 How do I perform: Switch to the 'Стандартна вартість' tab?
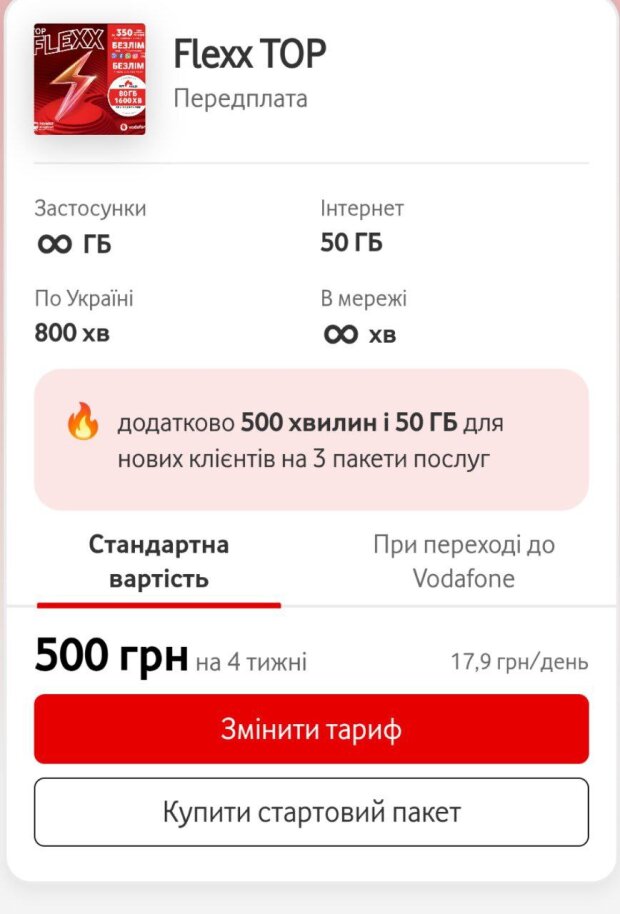pos(159,562)
